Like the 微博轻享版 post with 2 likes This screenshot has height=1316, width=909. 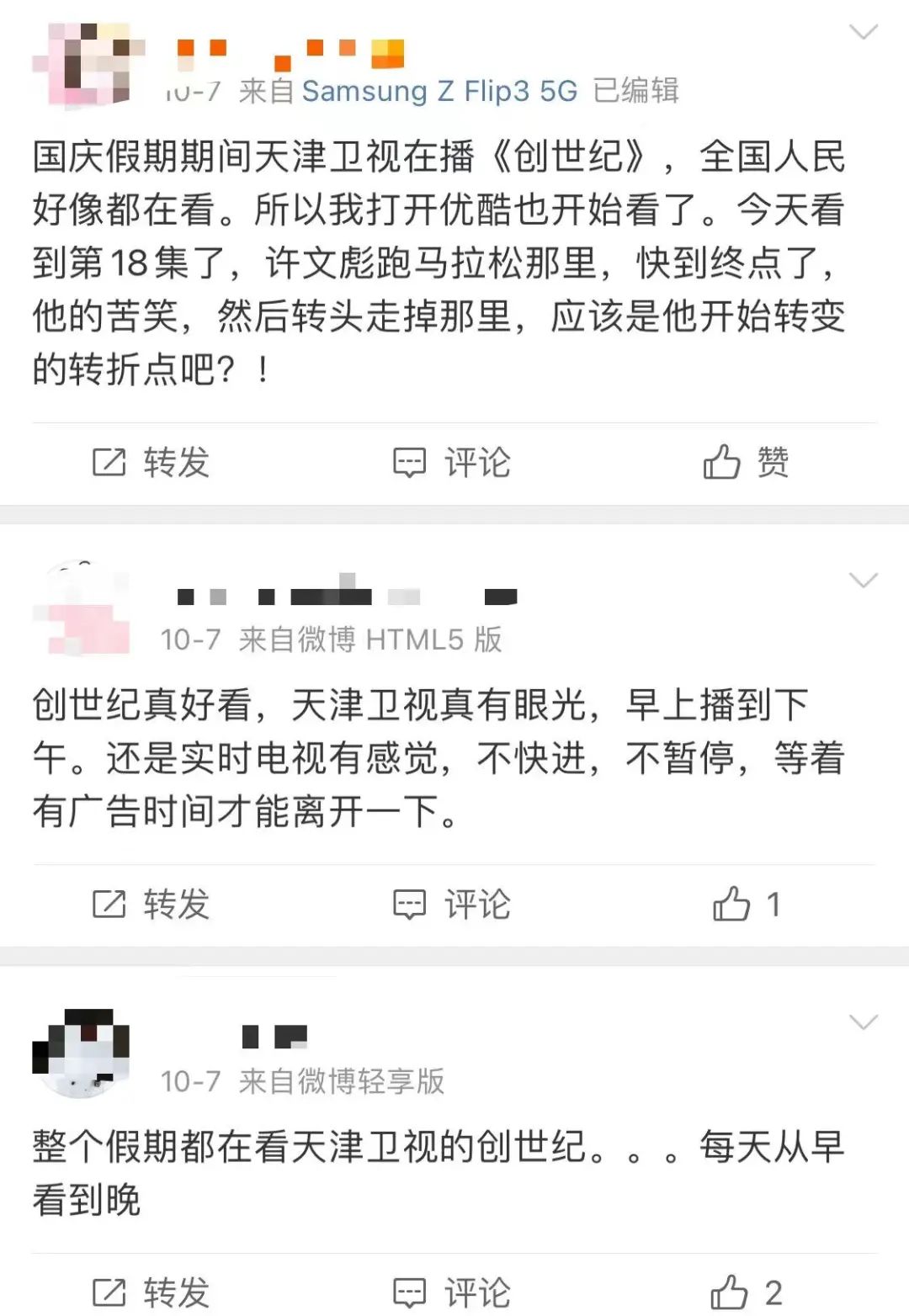click(746, 1292)
